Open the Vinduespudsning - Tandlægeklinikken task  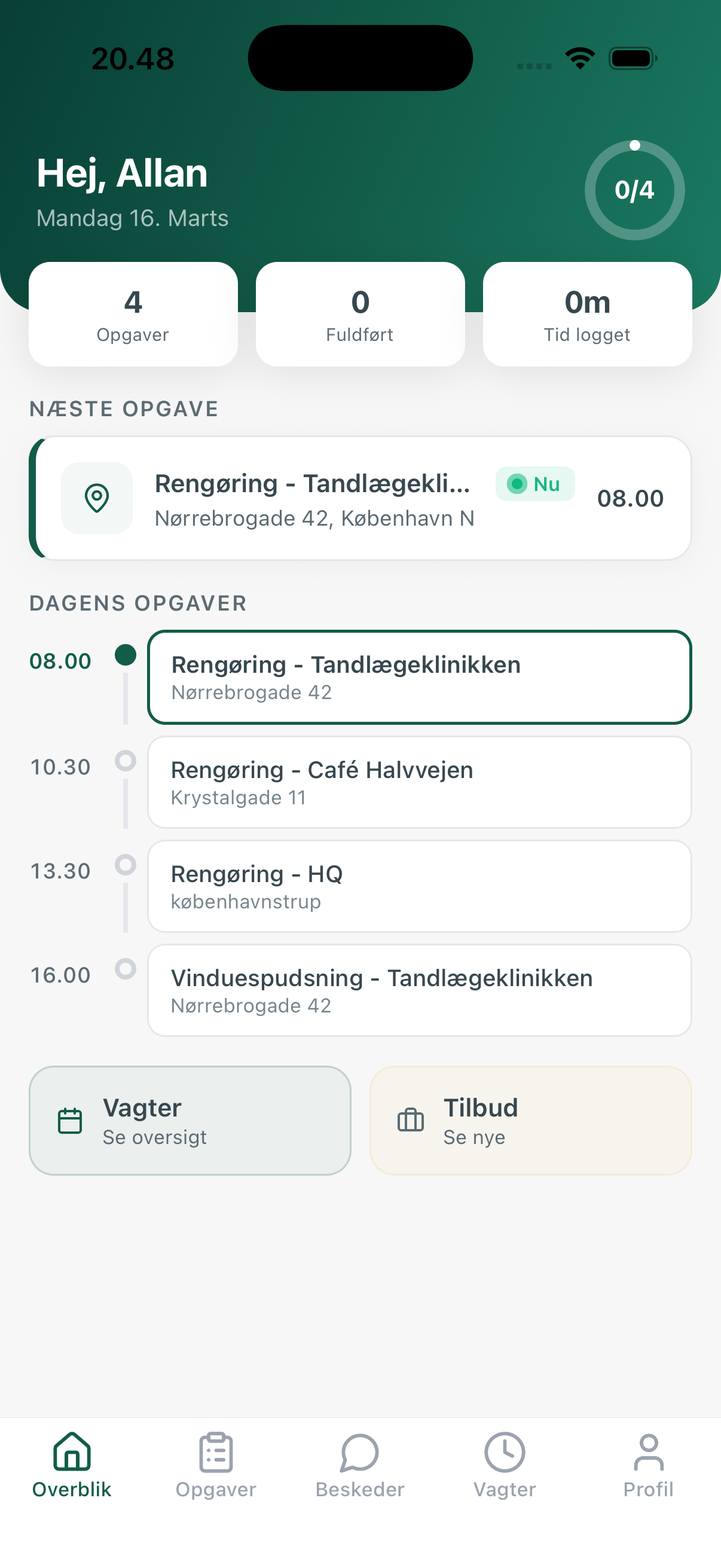[x=419, y=990]
